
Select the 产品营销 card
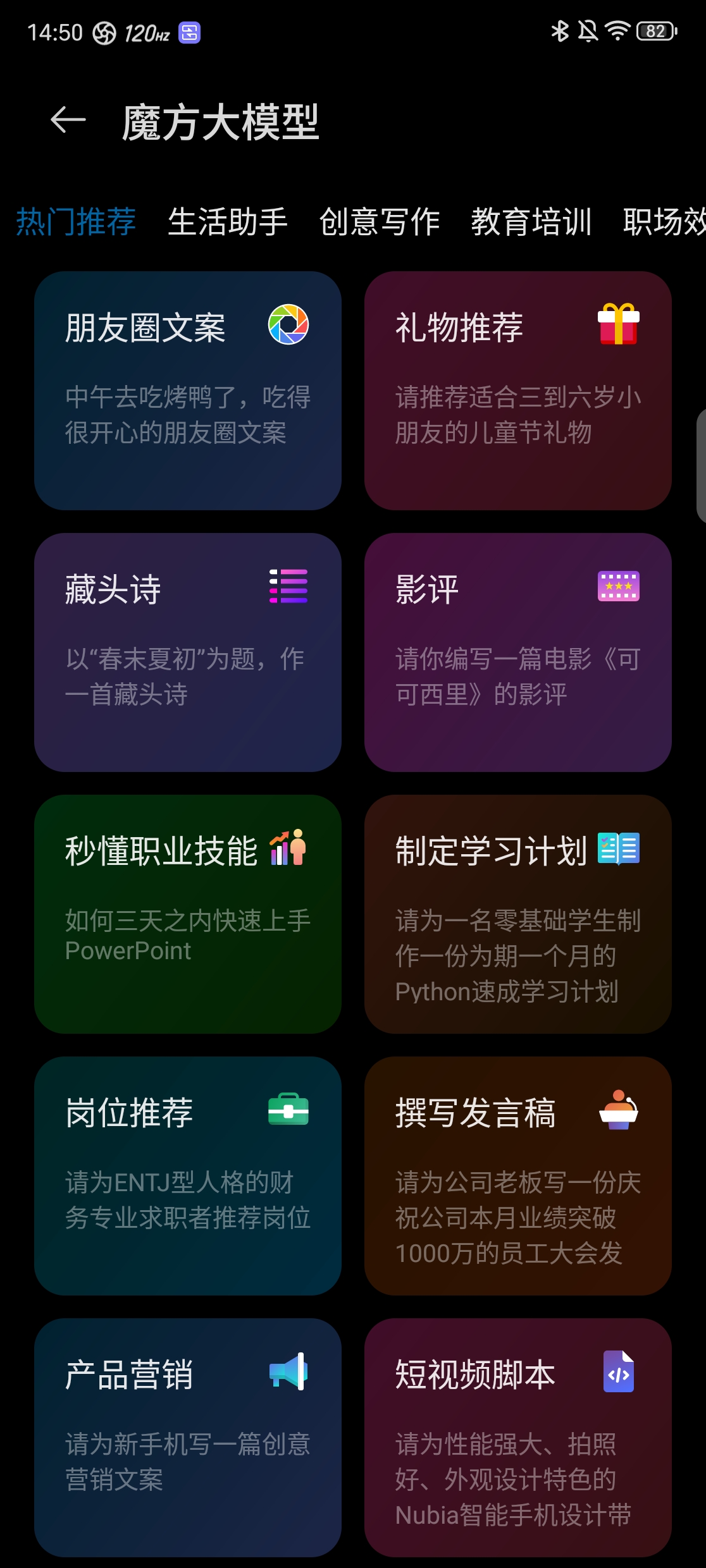188,1438
